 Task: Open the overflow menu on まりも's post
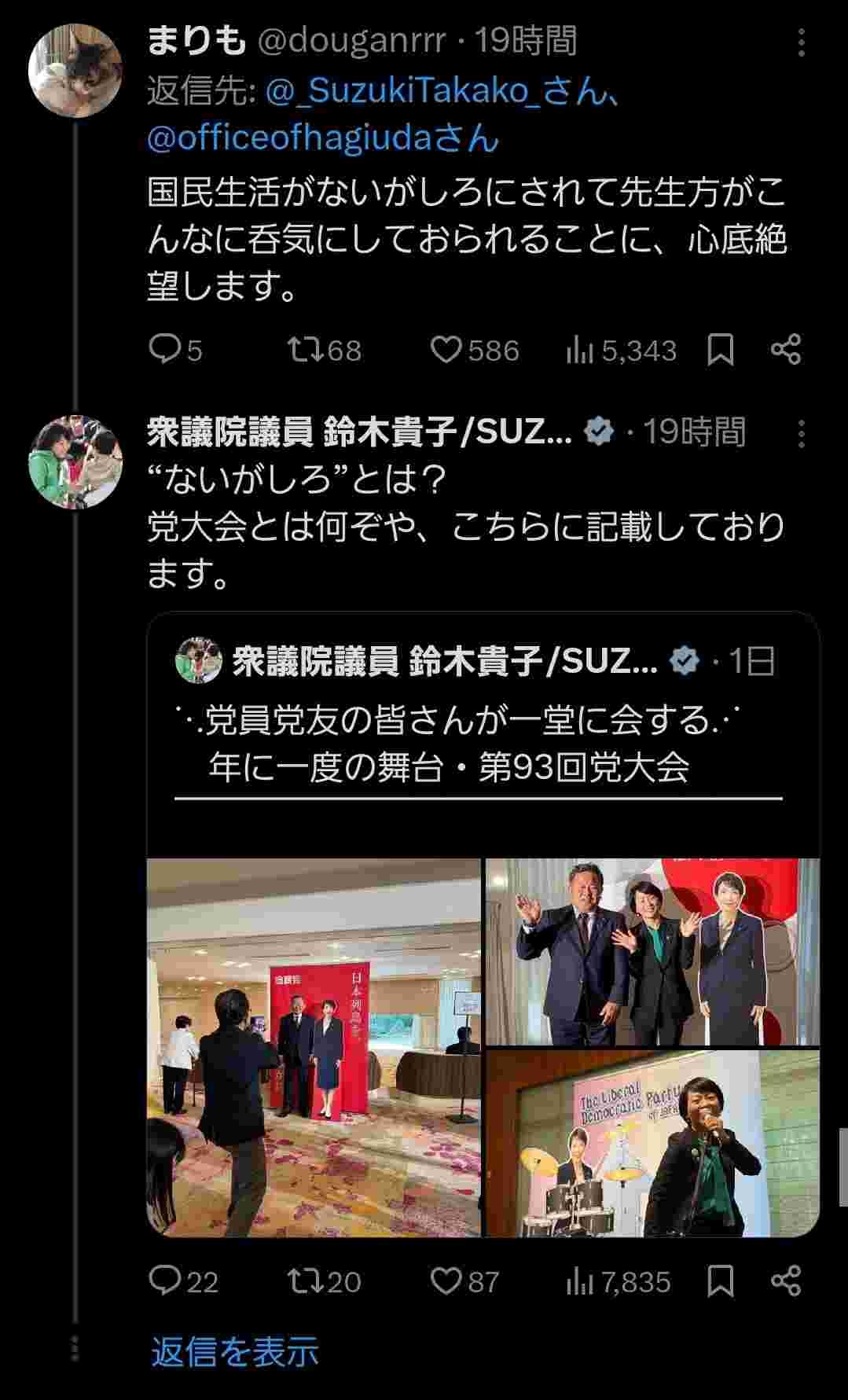[x=801, y=42]
